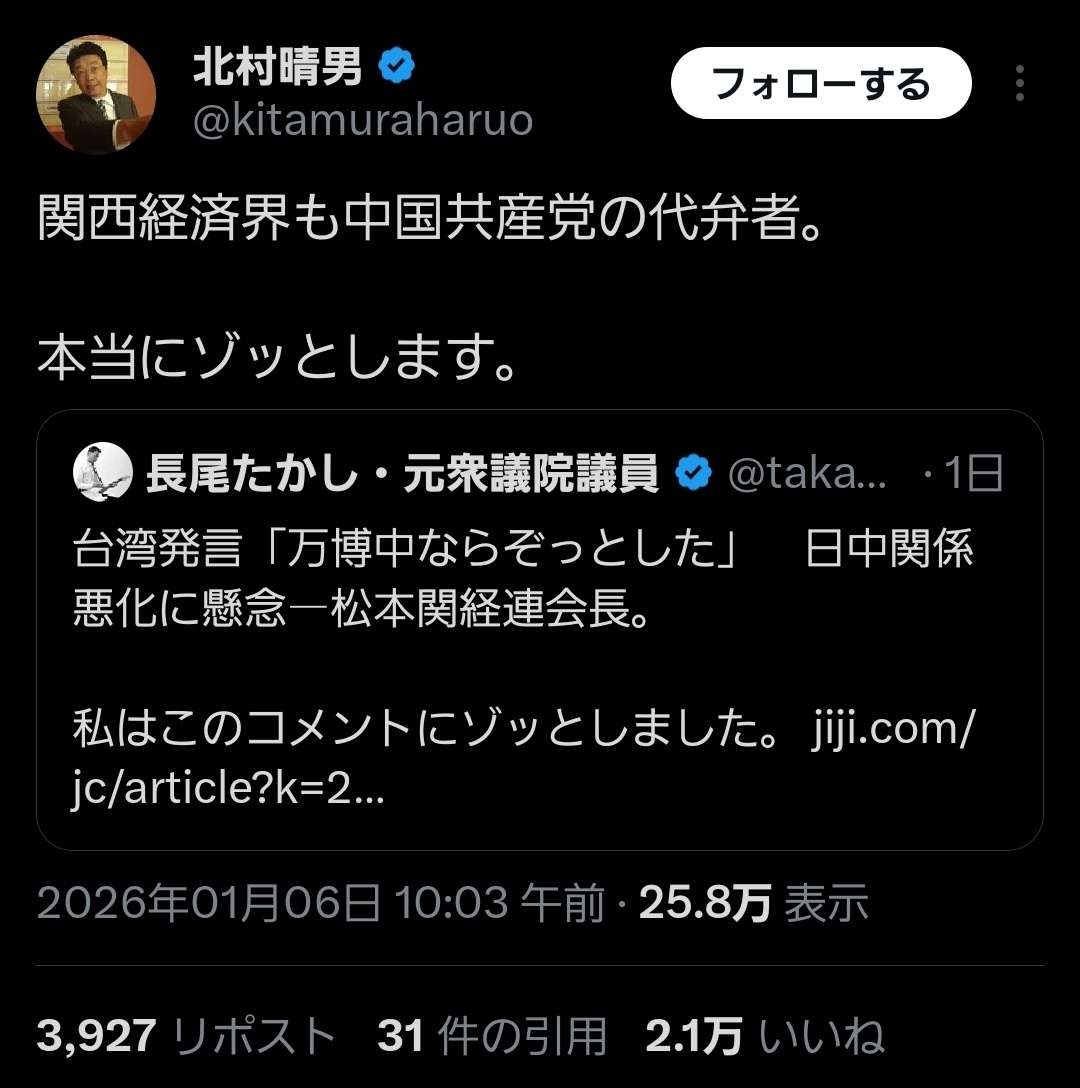
Task: Open 北村晴男's profile picture
Action: pyautogui.click(x=96, y=95)
